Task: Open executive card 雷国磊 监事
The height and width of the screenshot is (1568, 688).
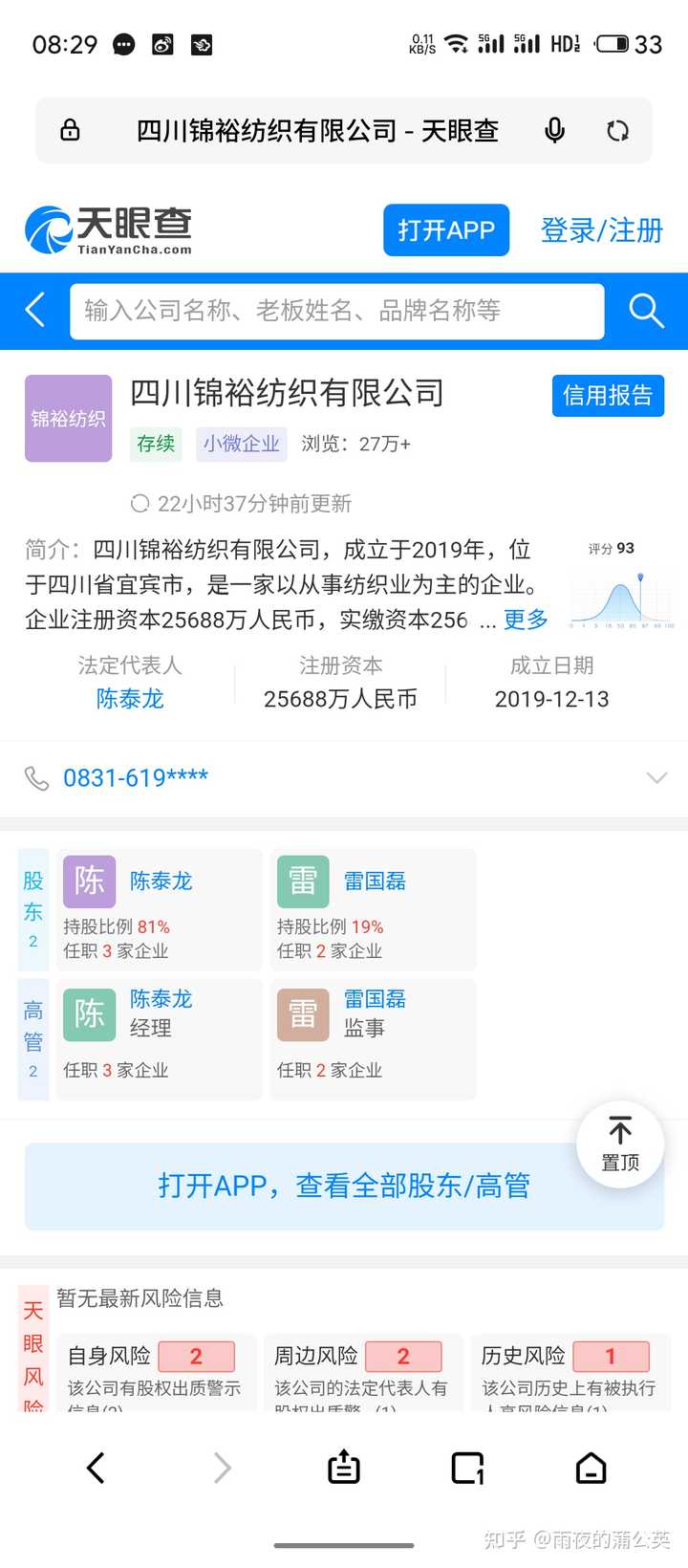Action: tap(373, 1038)
